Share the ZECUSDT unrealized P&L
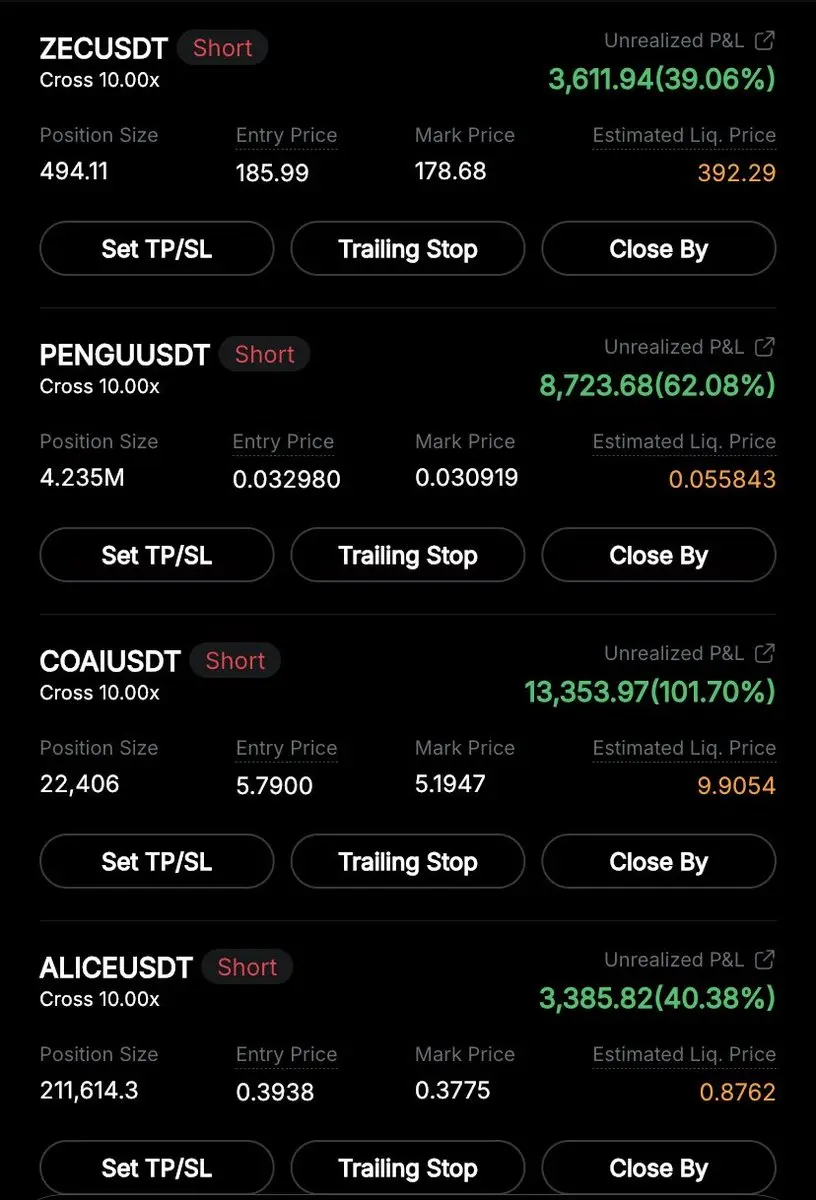 [765, 41]
